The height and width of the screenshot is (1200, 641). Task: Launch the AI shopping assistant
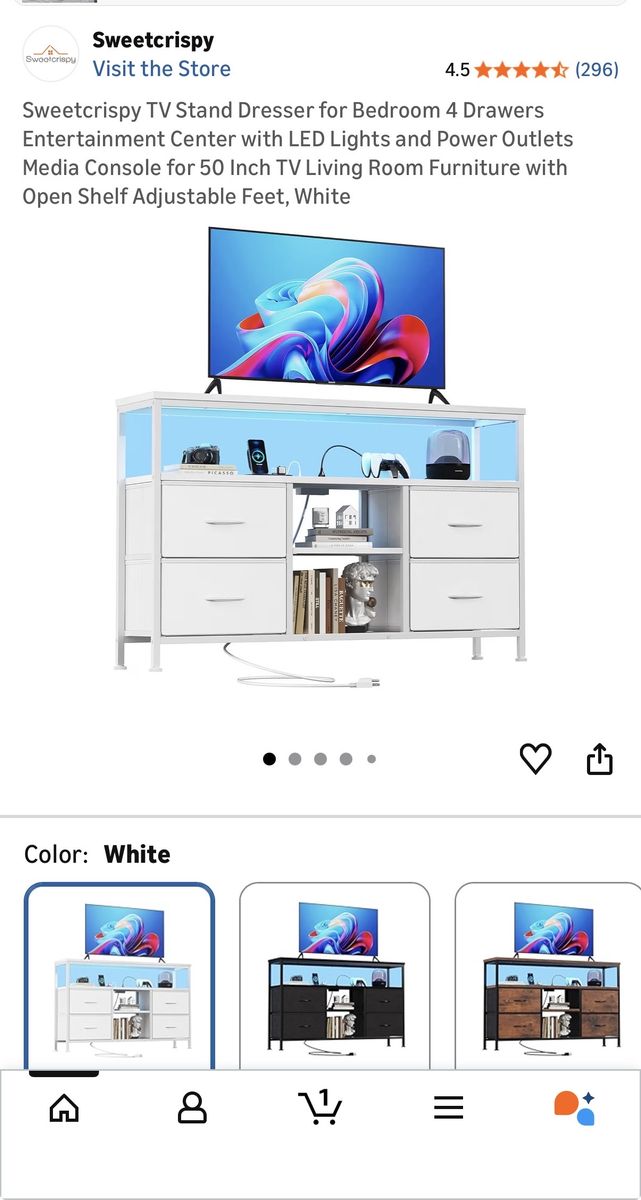coord(575,1107)
